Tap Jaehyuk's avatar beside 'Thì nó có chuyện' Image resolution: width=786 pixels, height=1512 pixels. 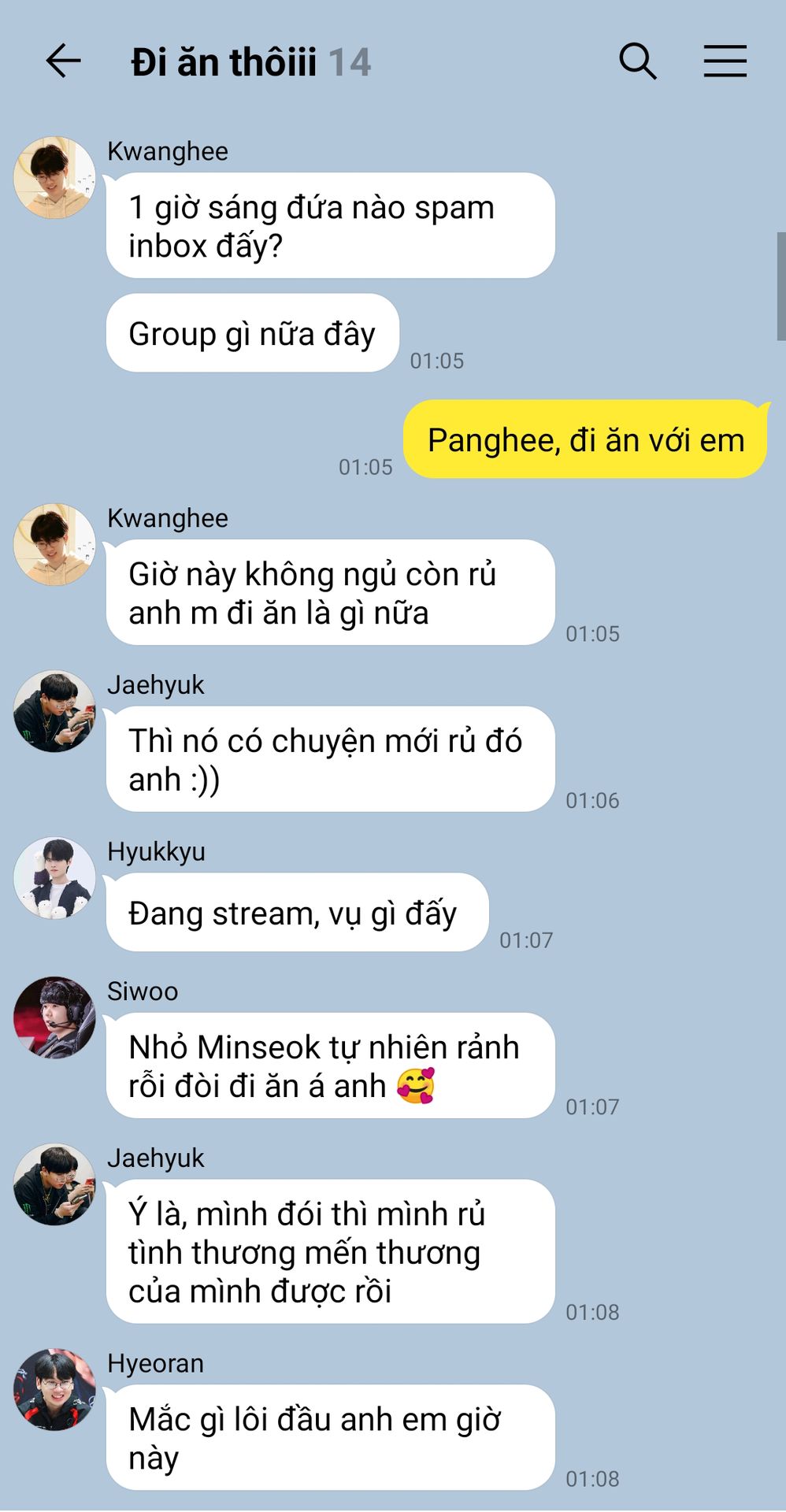point(54,711)
